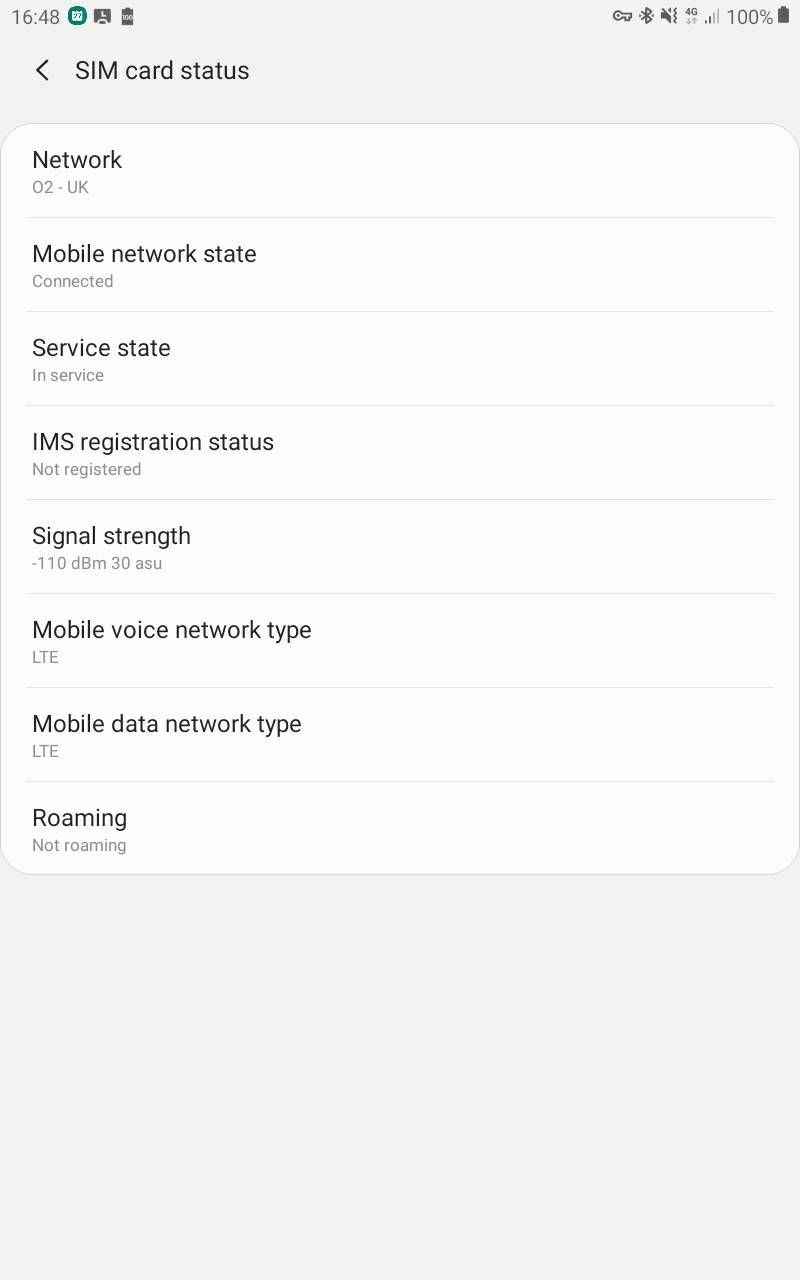This screenshot has width=800, height=1280.
Task: Tap the SIM card status title
Action: [x=161, y=70]
